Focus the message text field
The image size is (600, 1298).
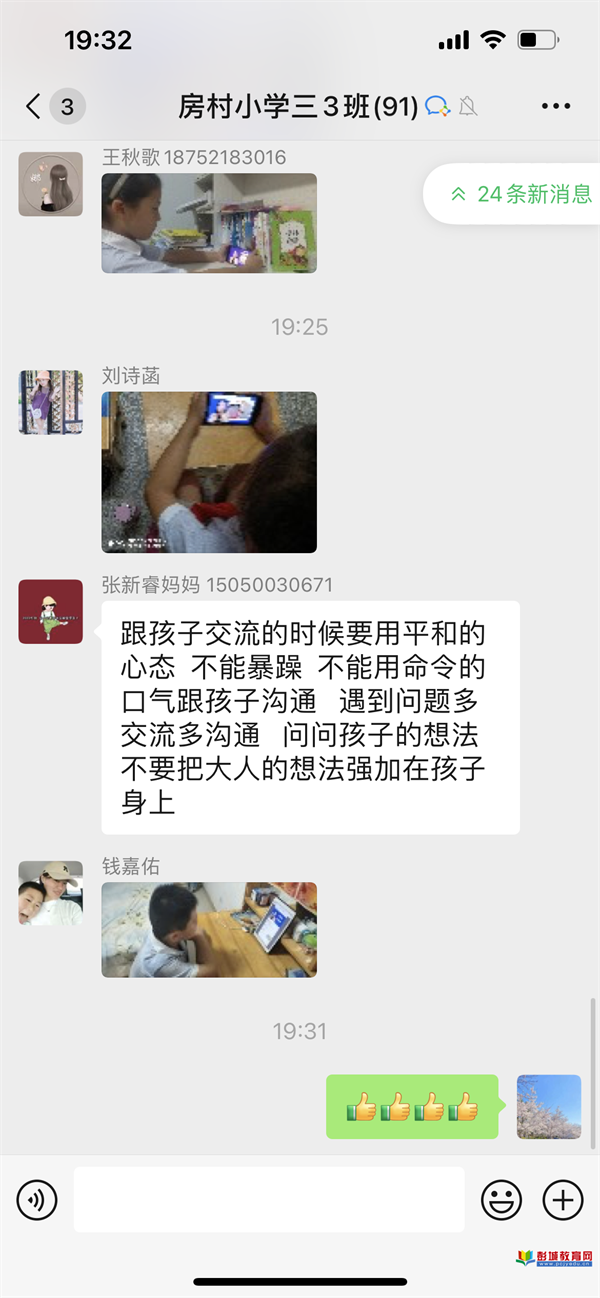pyautogui.click(x=269, y=1199)
